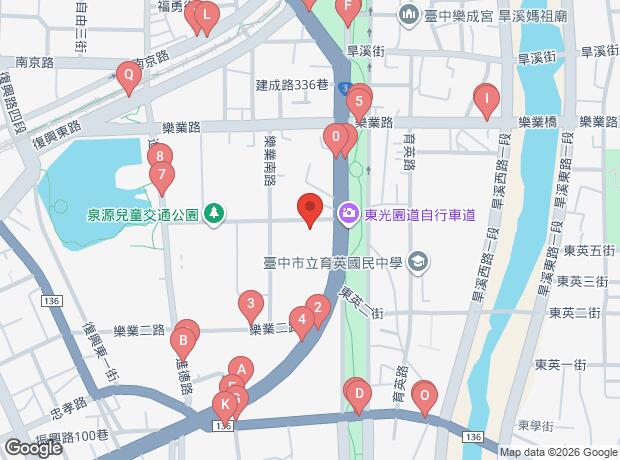Select the map pin numbered 3

251,304
